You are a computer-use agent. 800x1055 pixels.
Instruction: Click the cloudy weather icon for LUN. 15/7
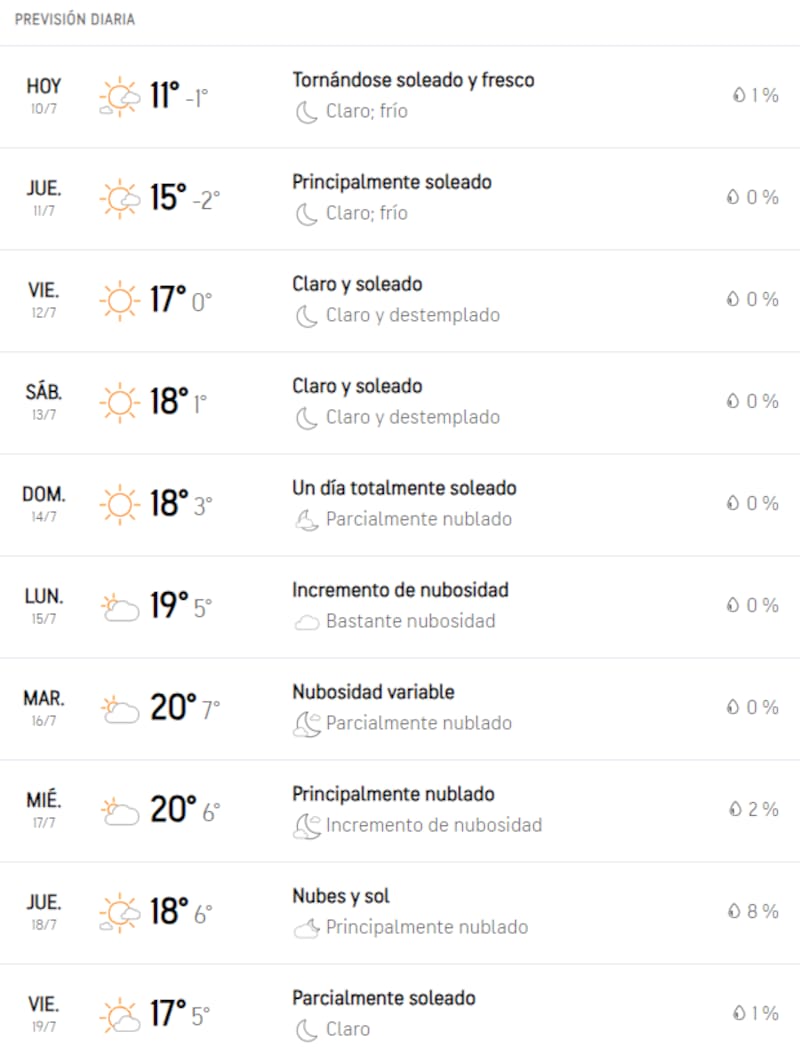tap(118, 605)
